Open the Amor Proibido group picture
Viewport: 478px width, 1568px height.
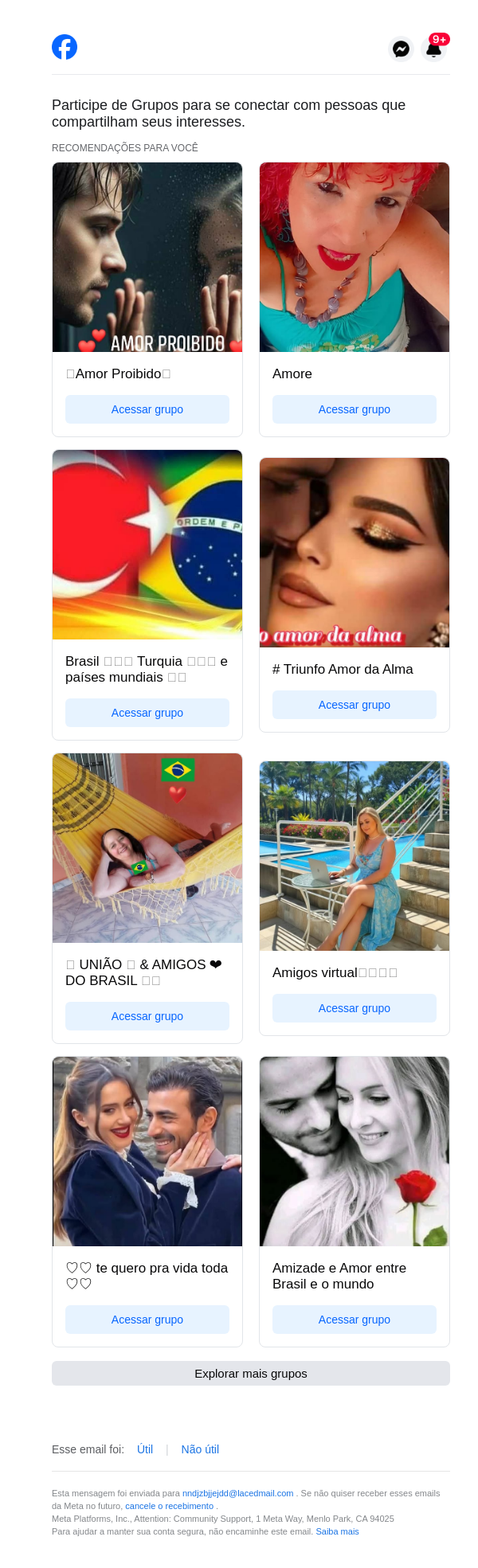147,257
